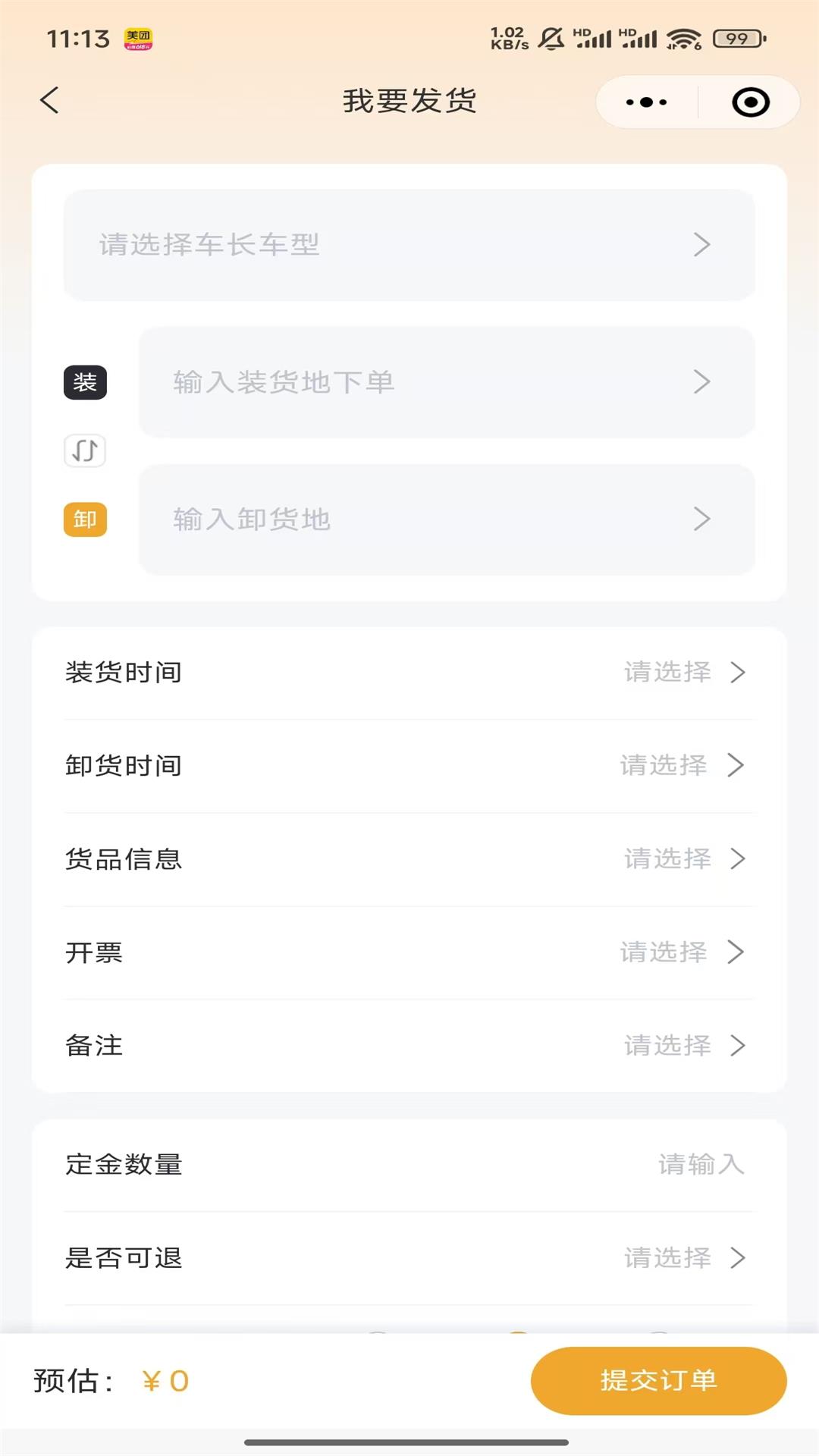
Task: Open the 卸货时间 time picker
Action: click(409, 765)
